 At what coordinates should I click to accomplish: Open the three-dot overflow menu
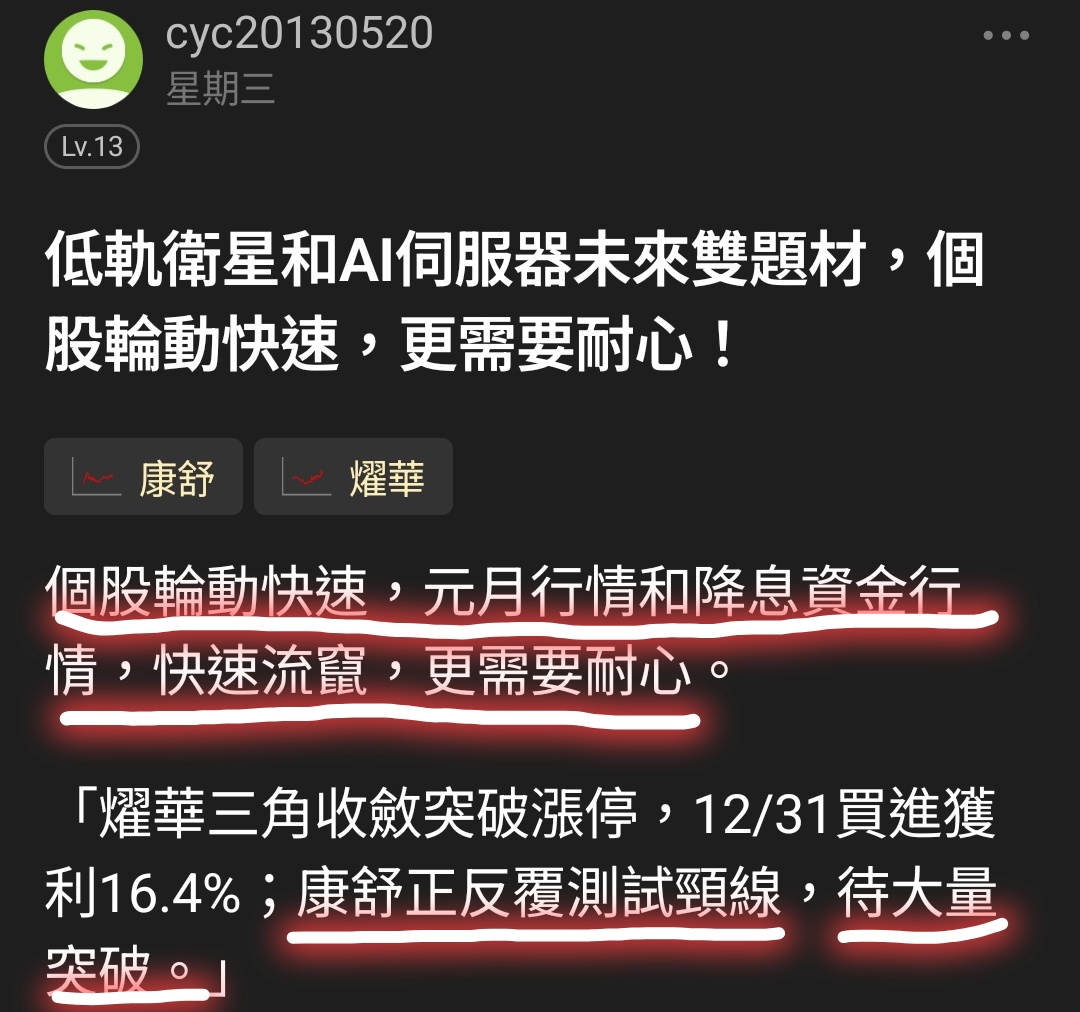[1006, 36]
